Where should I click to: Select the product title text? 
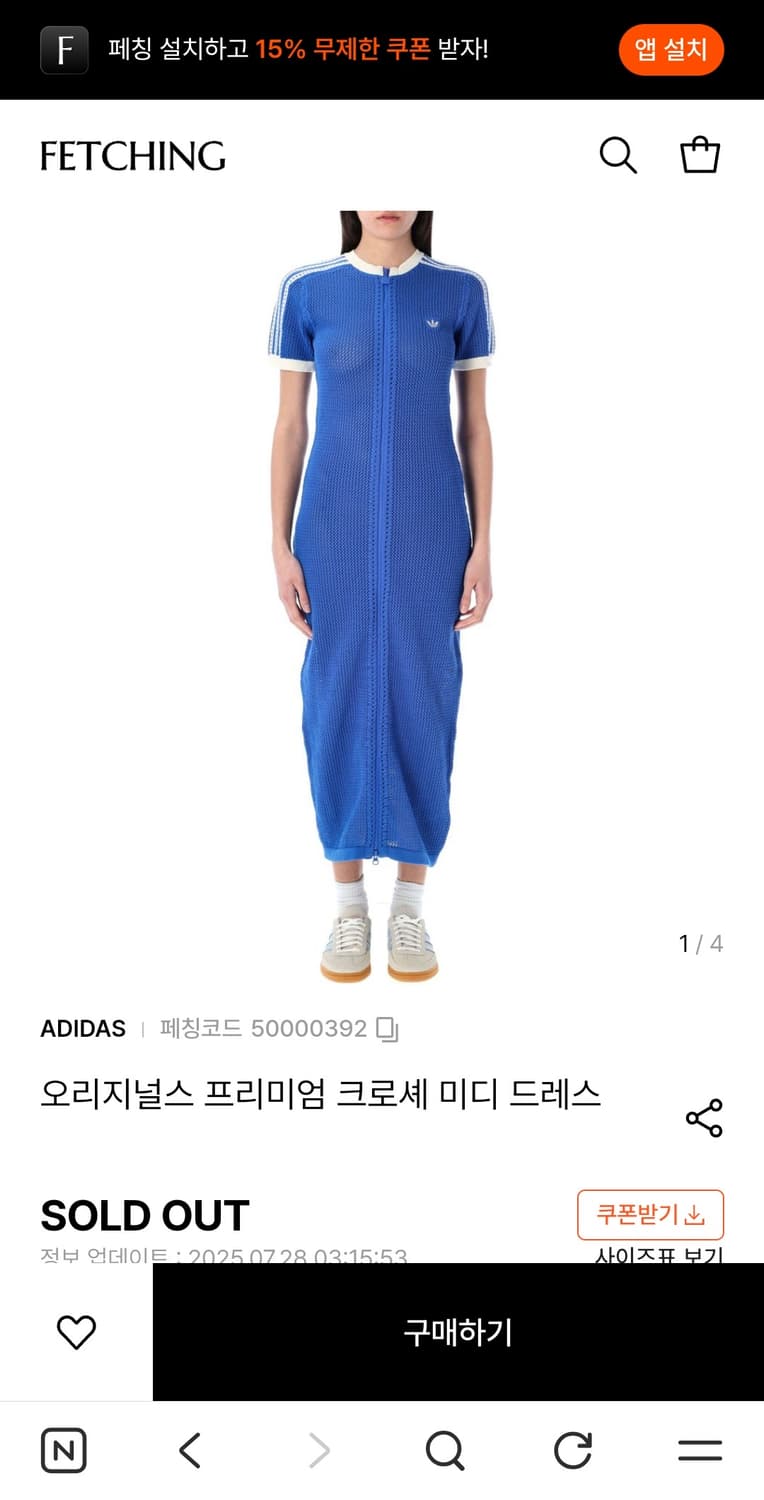tap(320, 1094)
